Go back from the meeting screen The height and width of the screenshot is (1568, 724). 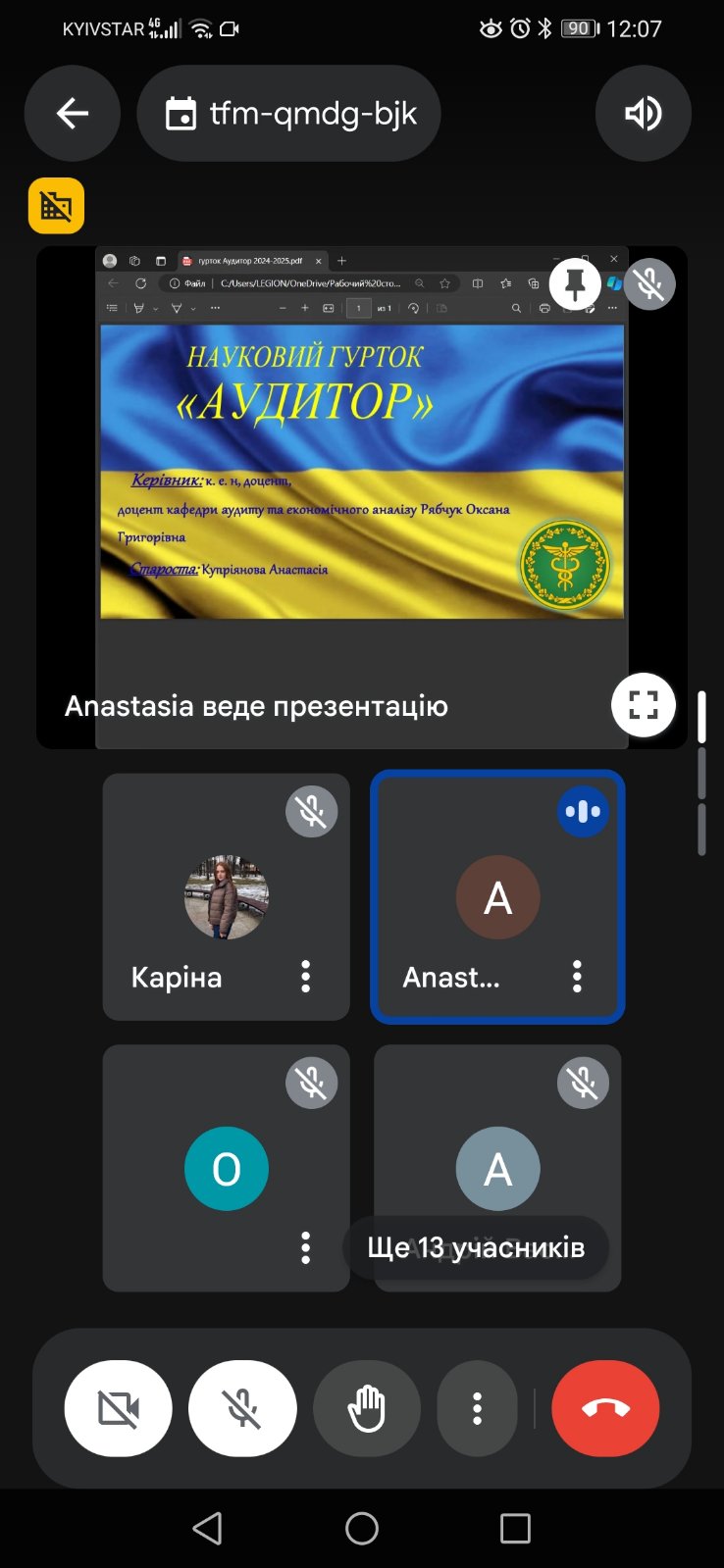(73, 114)
